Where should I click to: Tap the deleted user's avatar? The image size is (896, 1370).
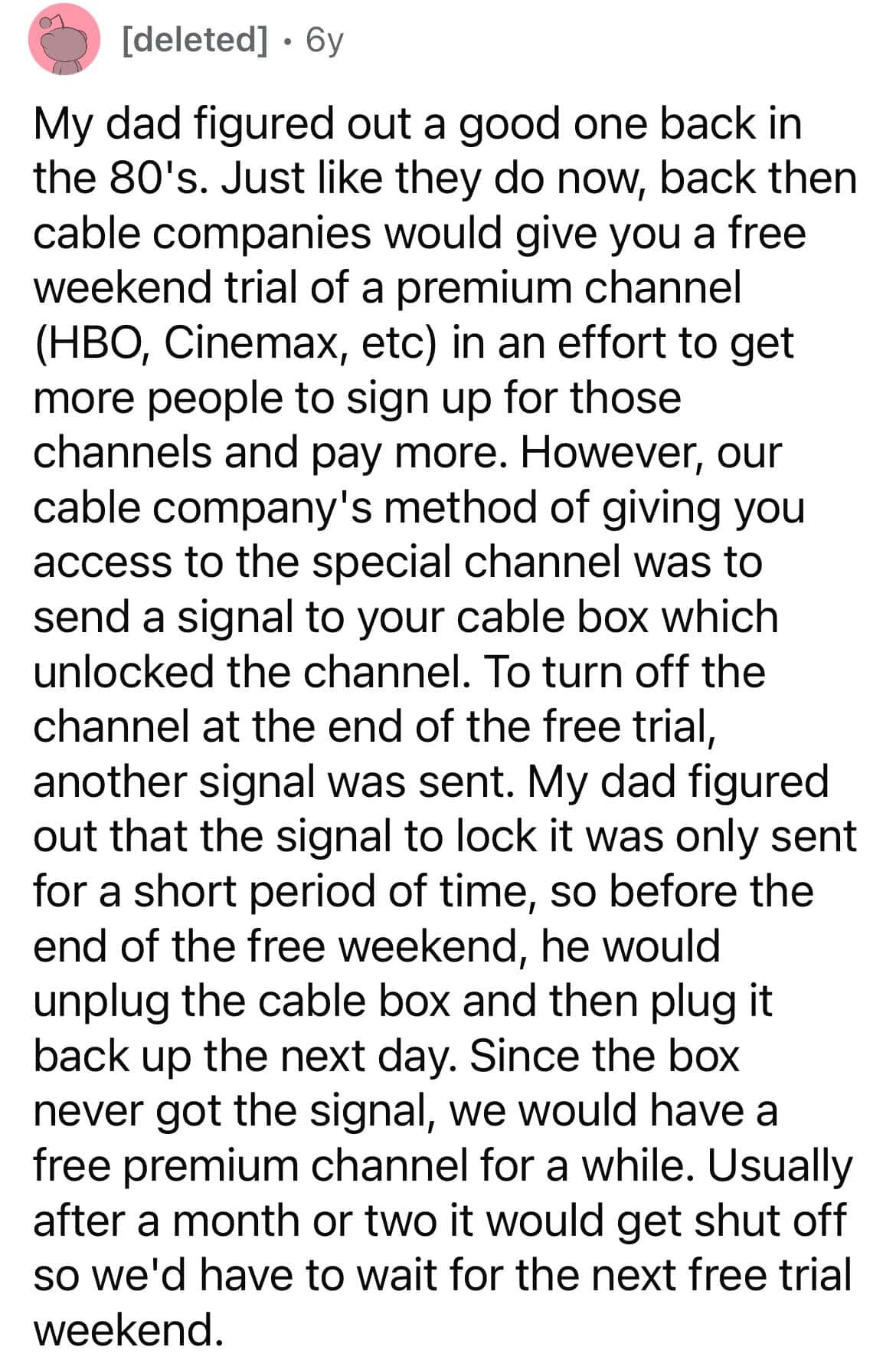pyautogui.click(x=64, y=39)
